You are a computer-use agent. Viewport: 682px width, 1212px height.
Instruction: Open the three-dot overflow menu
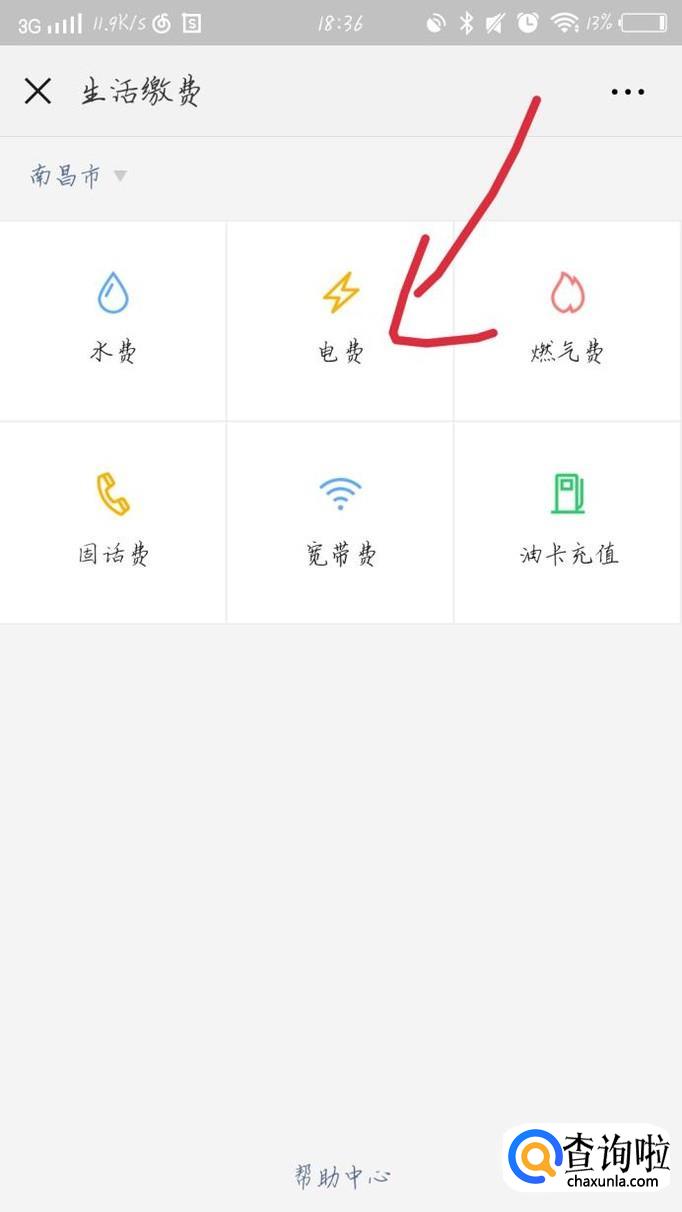click(x=627, y=92)
